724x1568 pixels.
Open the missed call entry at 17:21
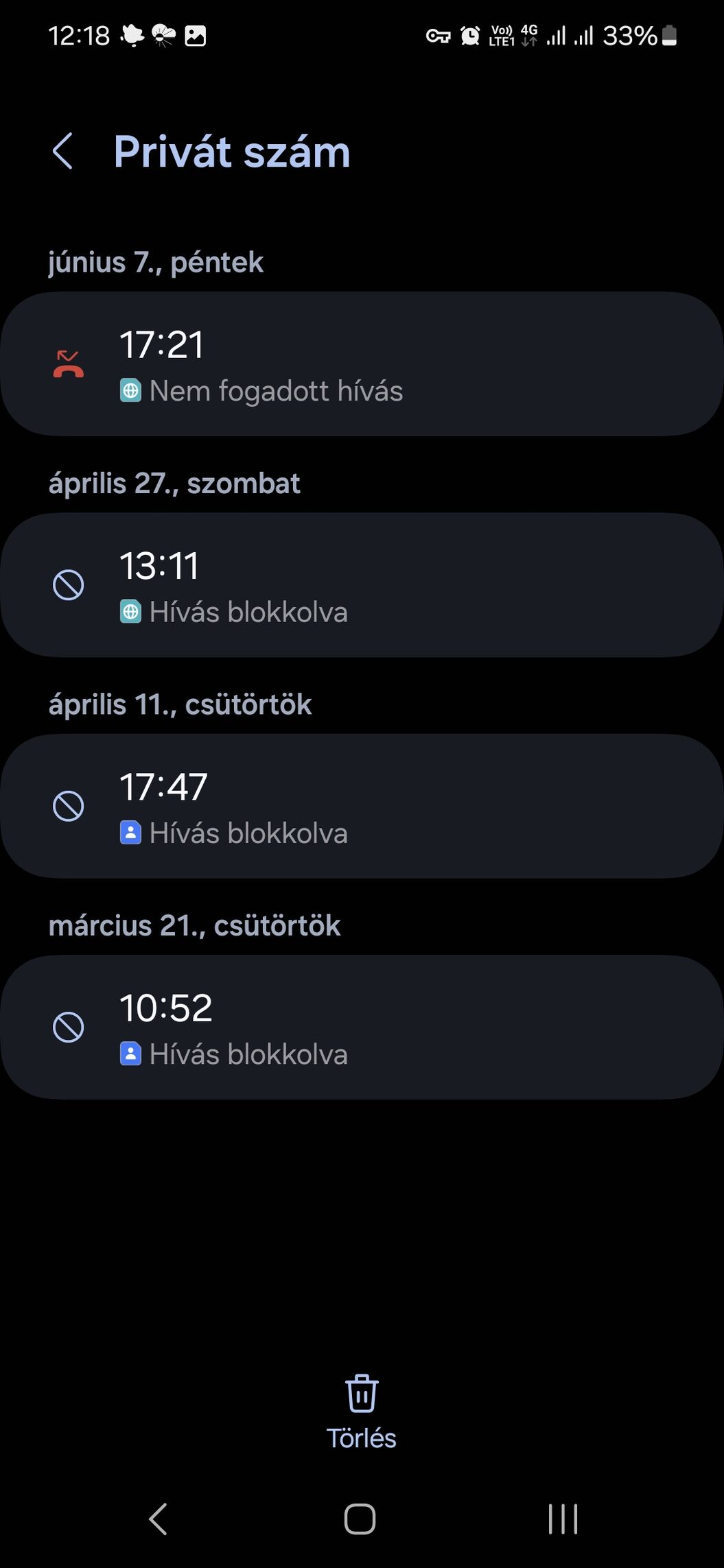pyautogui.click(x=362, y=364)
